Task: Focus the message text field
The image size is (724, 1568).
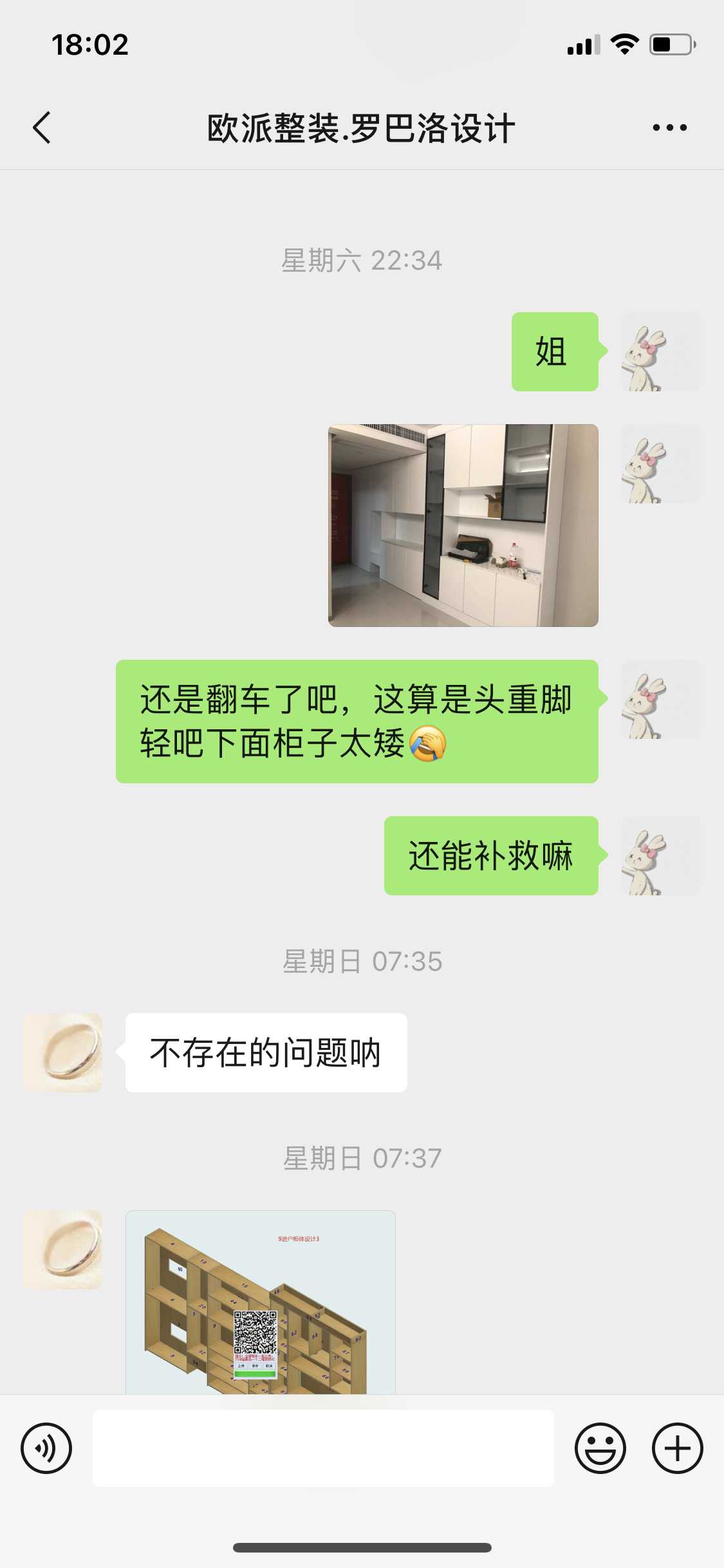Action: (323, 1448)
